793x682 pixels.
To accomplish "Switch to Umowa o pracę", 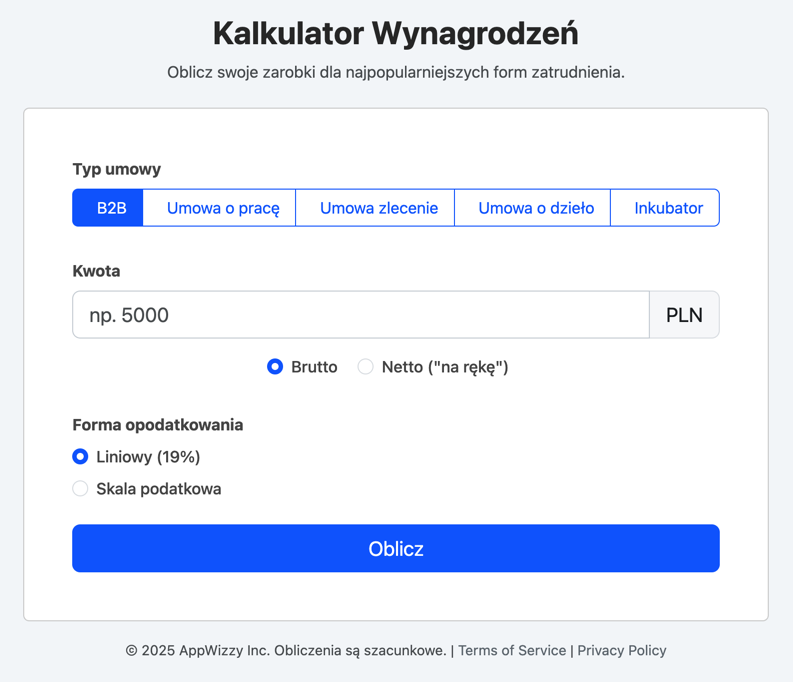I will pos(222,208).
